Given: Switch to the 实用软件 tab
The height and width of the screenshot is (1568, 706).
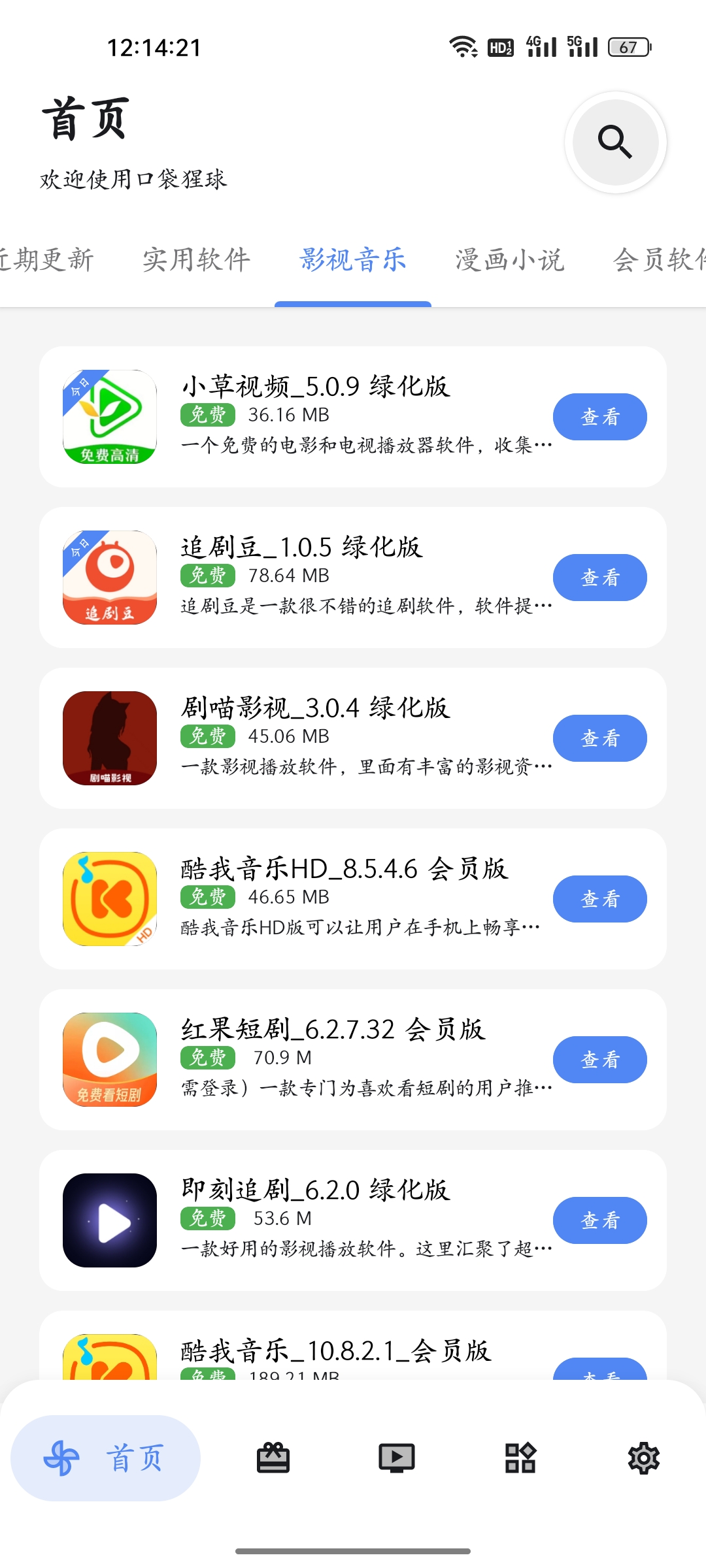Looking at the screenshot, I should coord(196,259).
